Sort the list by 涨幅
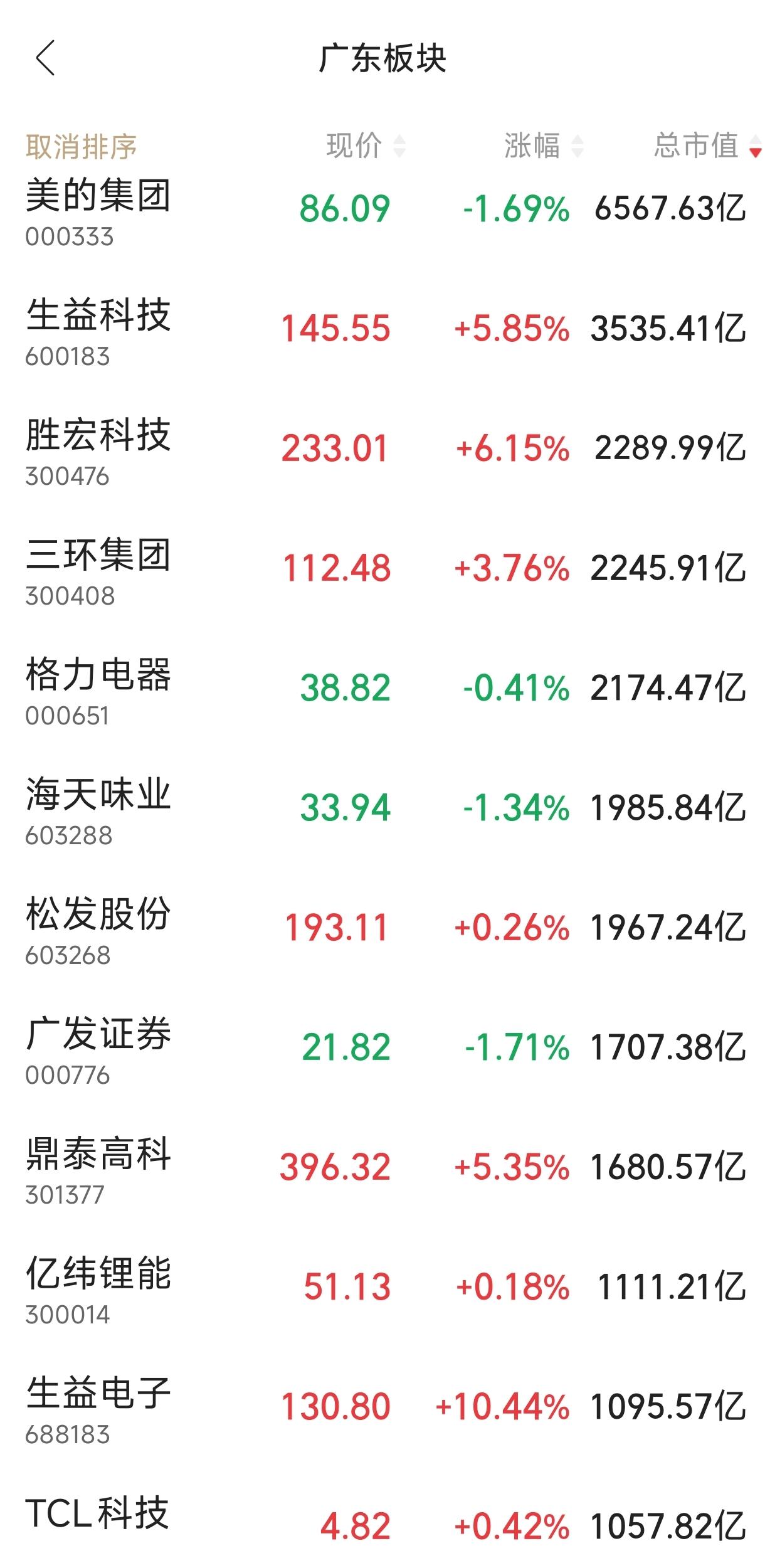 (x=544, y=146)
